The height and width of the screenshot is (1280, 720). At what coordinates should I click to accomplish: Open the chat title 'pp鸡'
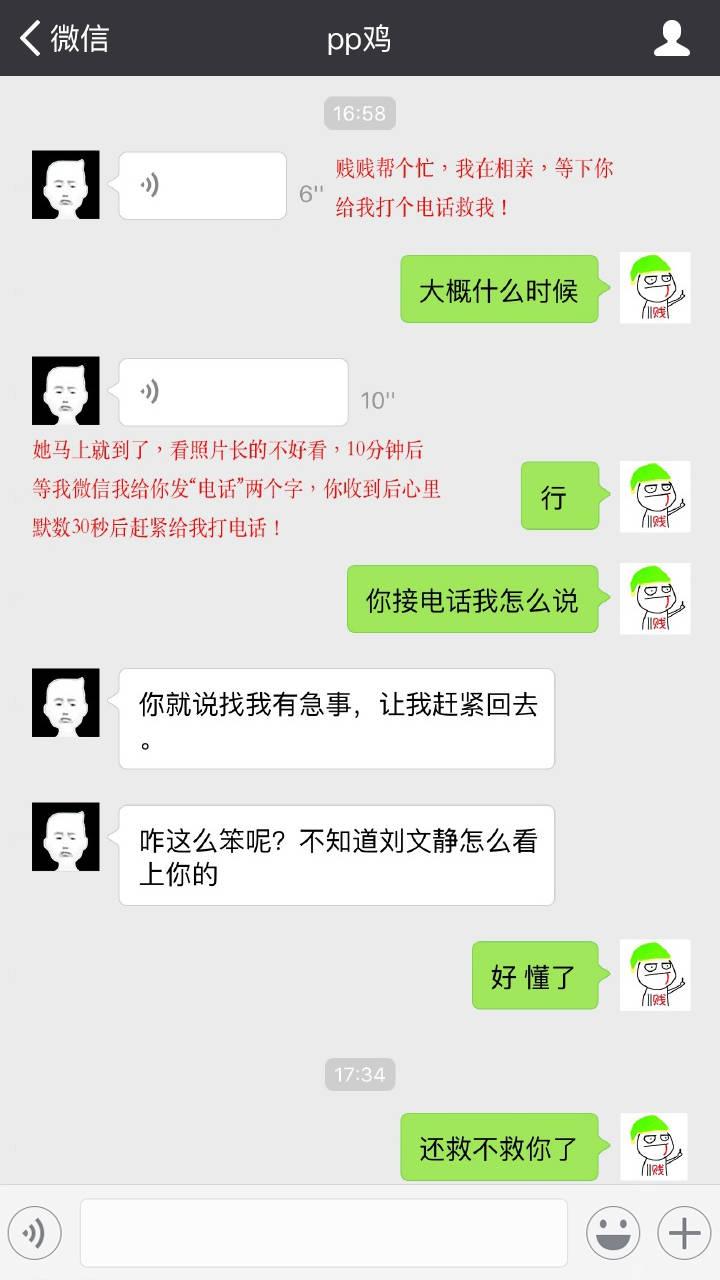point(358,38)
